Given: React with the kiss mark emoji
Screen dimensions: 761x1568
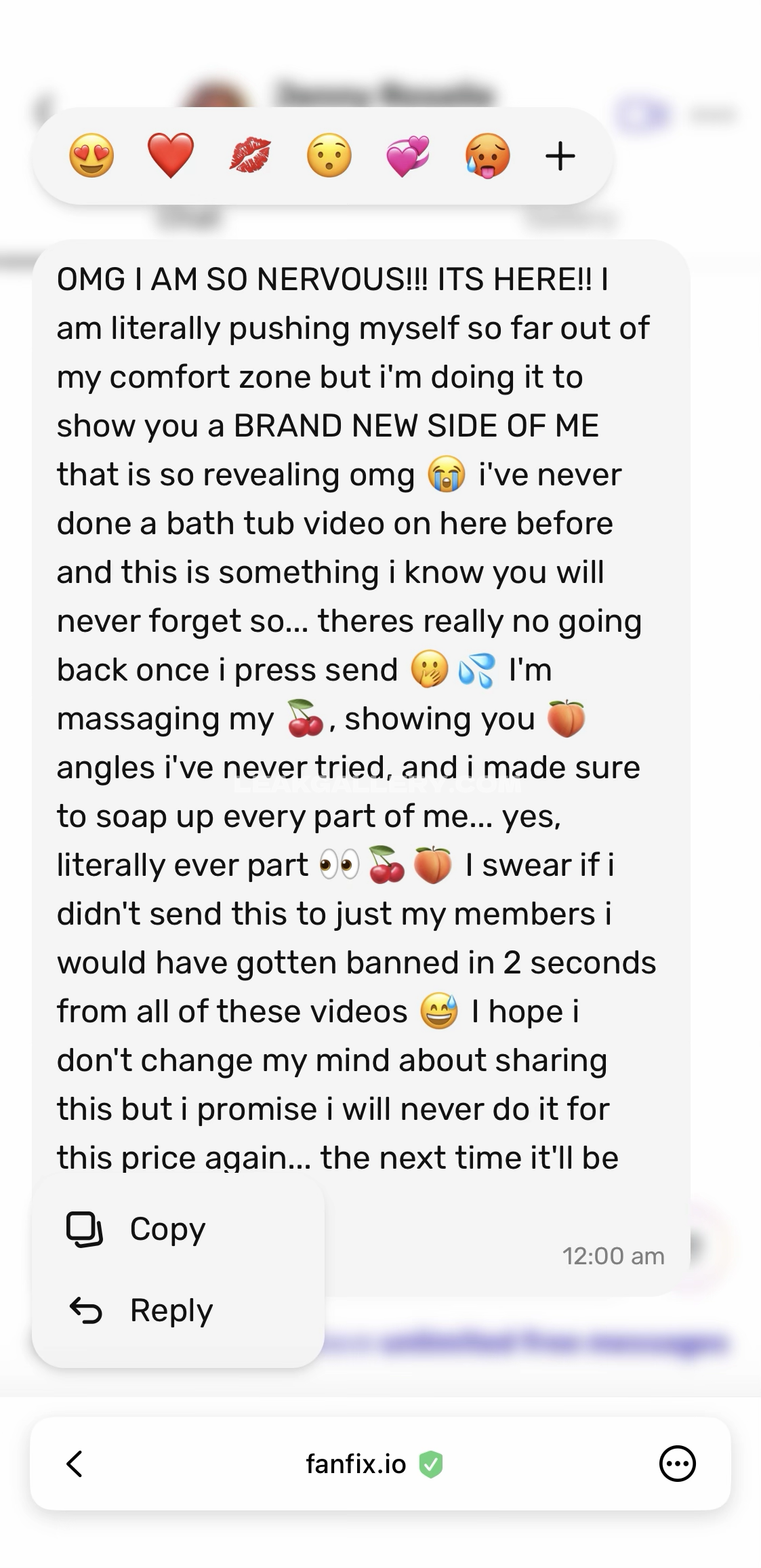Looking at the screenshot, I should tap(250, 156).
